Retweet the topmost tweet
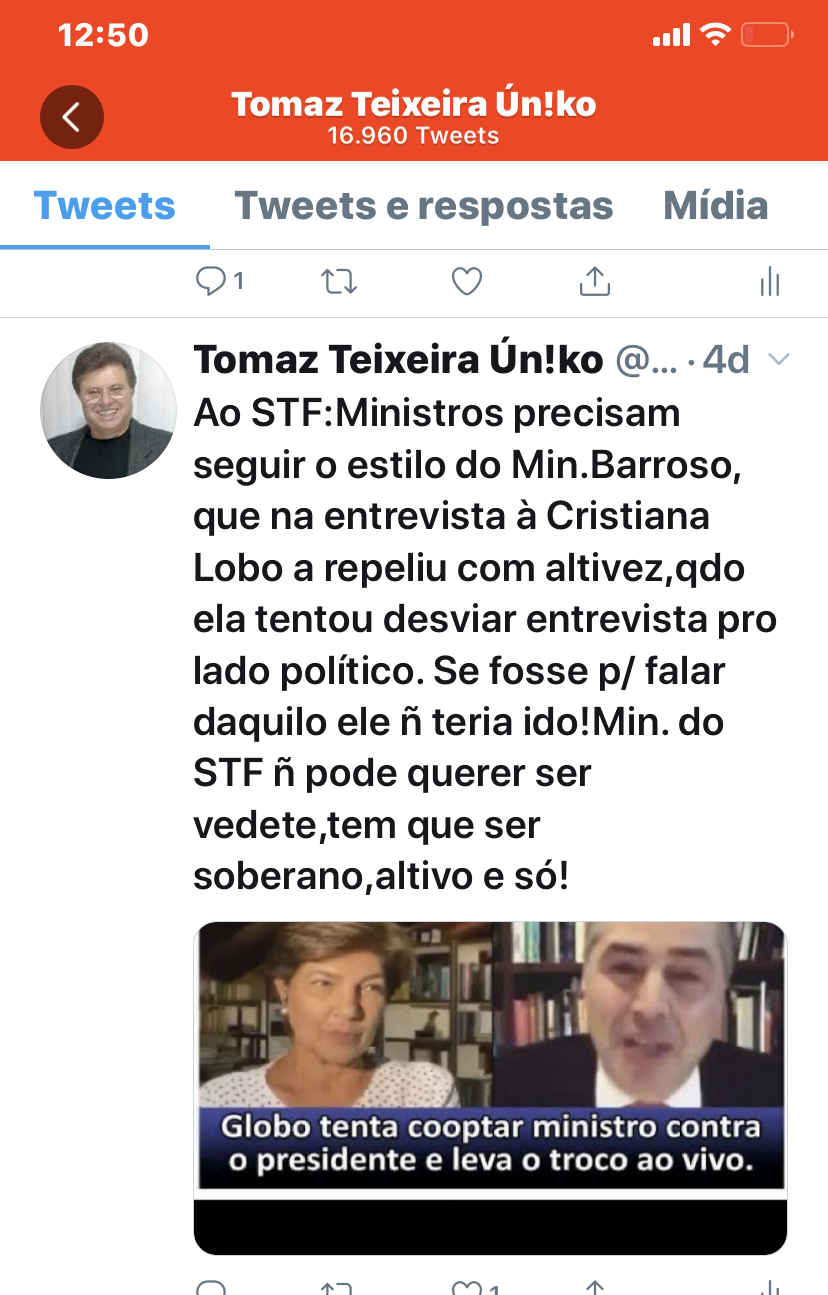The width and height of the screenshot is (828, 1295). coord(339,283)
